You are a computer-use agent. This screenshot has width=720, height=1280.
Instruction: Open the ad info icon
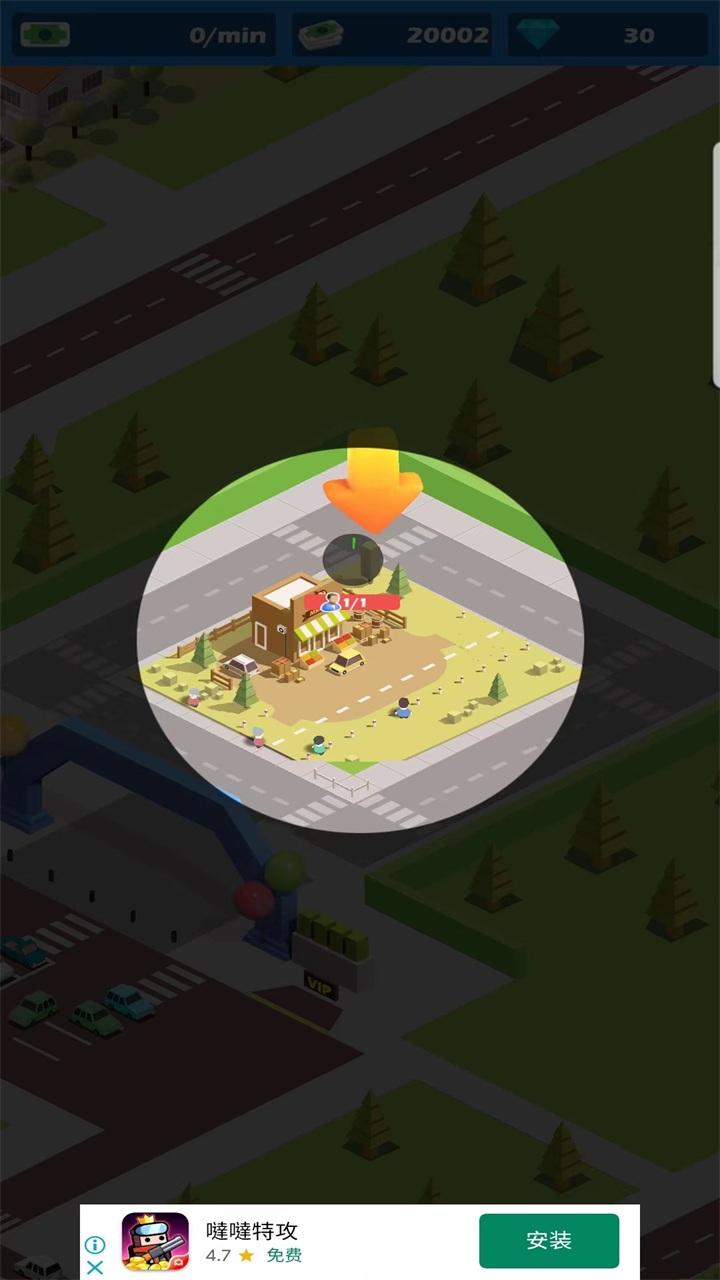pyautogui.click(x=95, y=1245)
